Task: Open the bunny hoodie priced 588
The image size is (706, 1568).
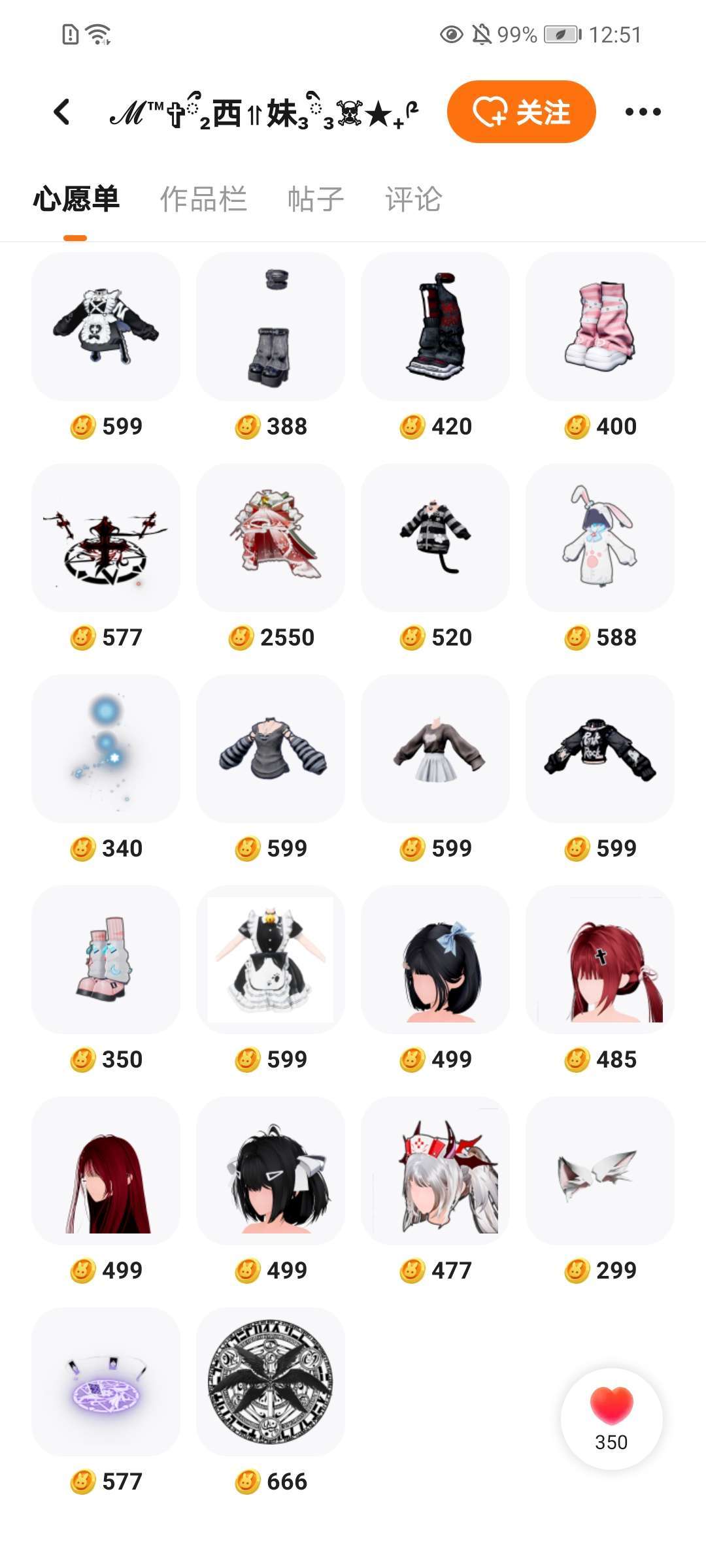Action: click(600, 538)
